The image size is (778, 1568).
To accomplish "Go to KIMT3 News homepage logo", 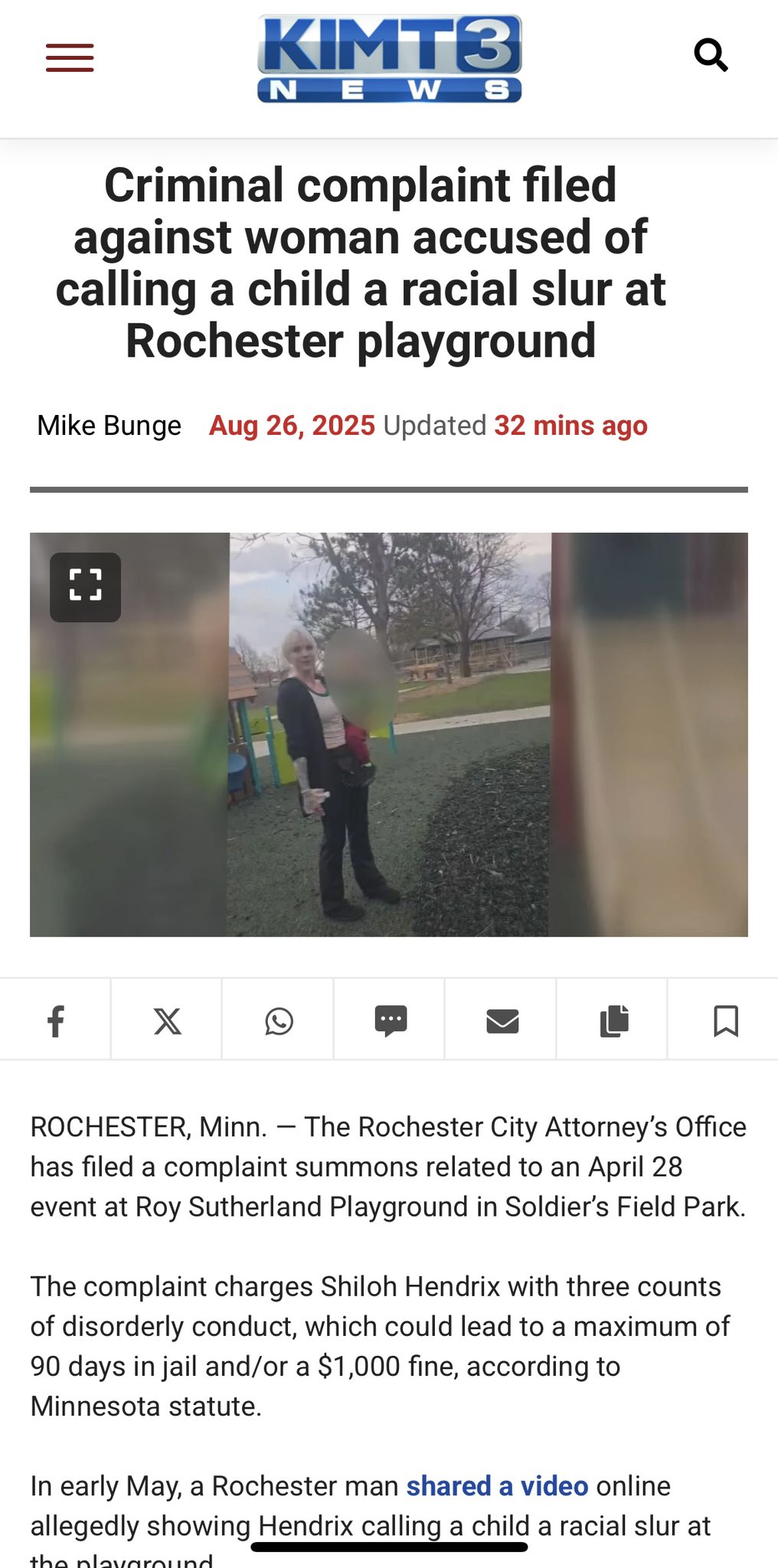I will (389, 59).
